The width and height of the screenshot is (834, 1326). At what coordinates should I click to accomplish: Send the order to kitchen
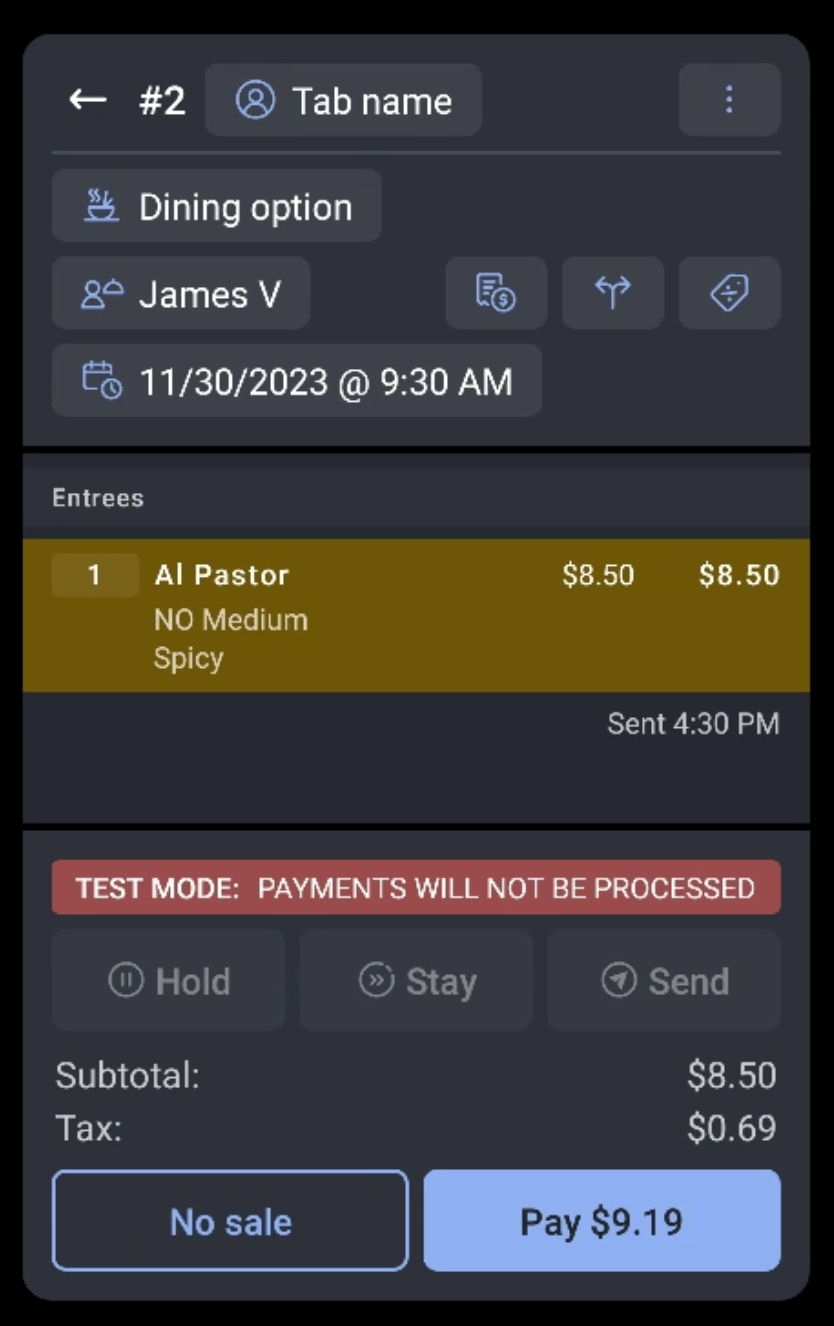tap(664, 981)
